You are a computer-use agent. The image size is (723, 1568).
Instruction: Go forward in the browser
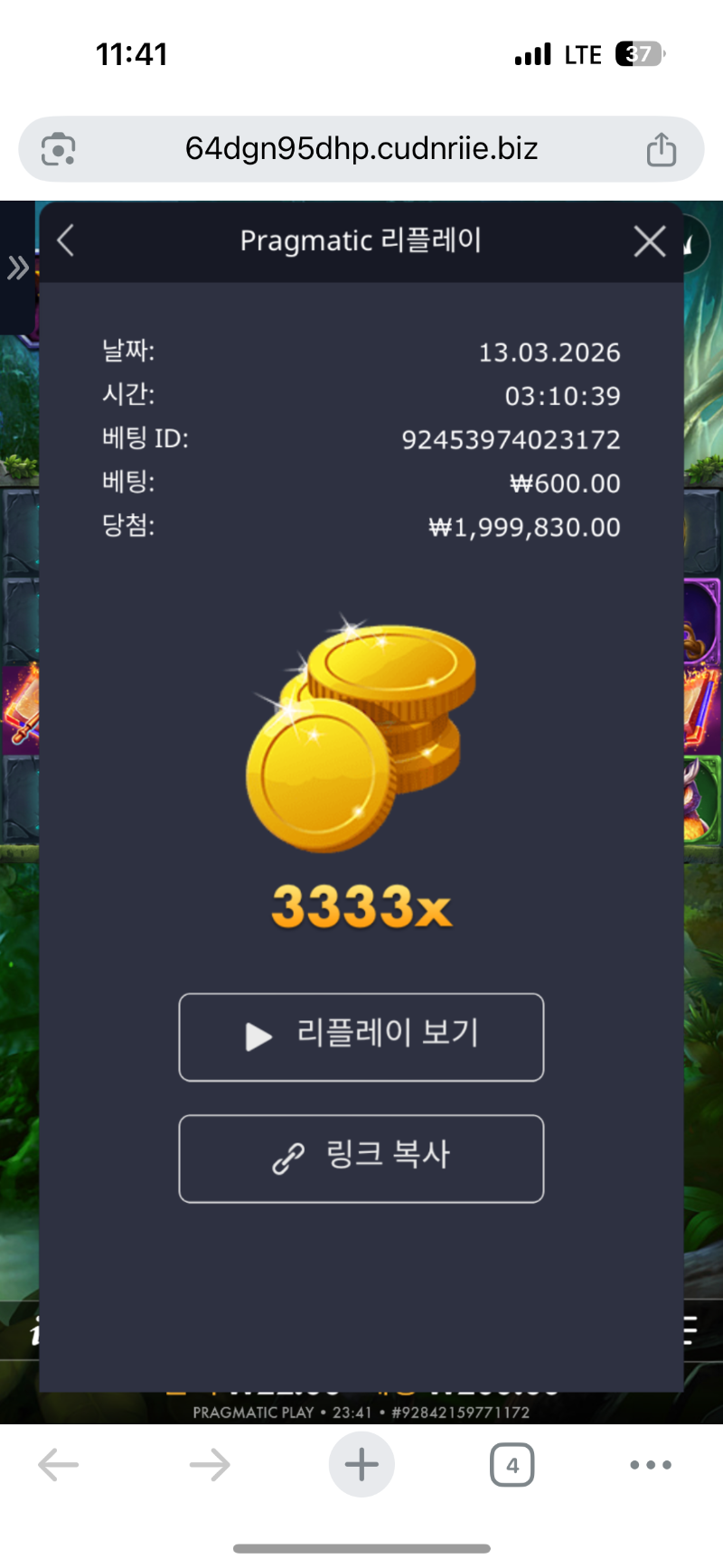click(210, 1464)
